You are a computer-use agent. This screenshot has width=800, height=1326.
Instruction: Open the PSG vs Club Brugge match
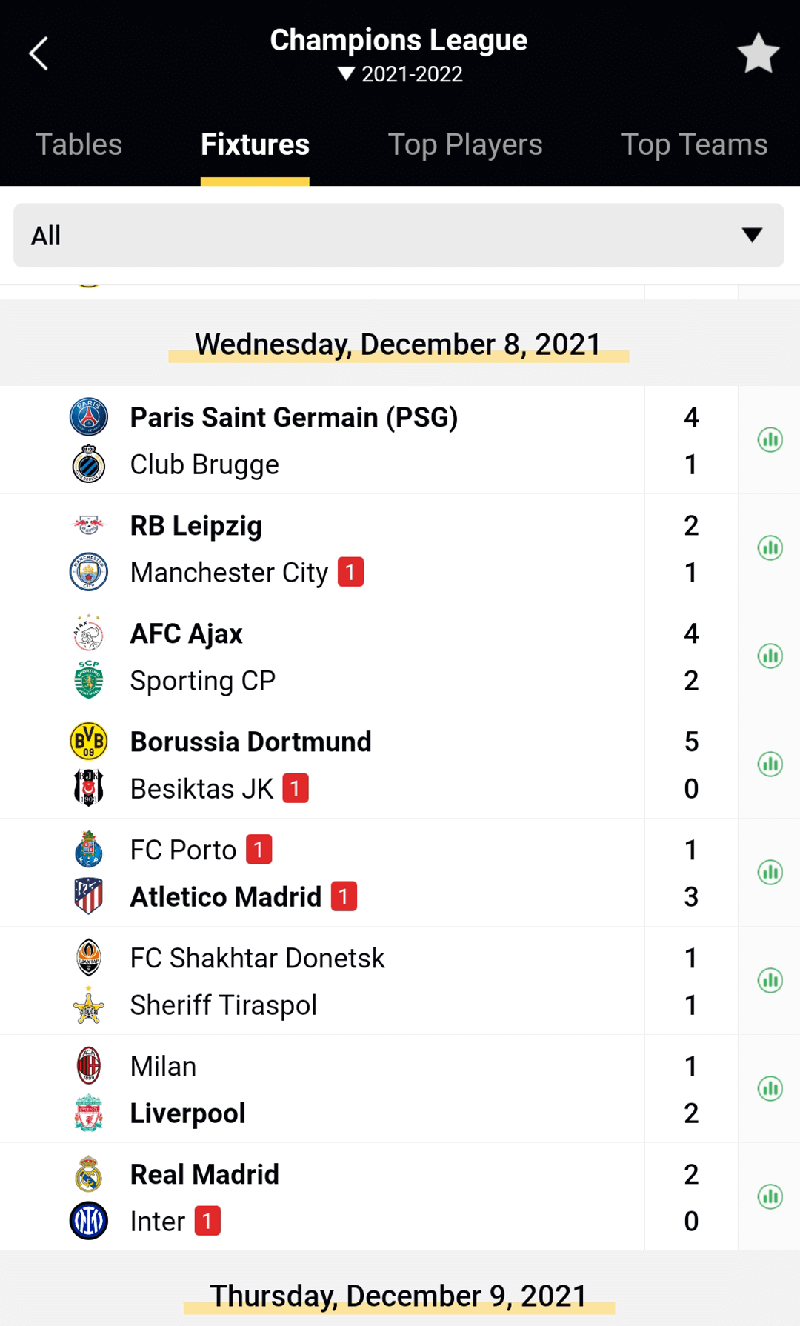[x=322, y=440]
